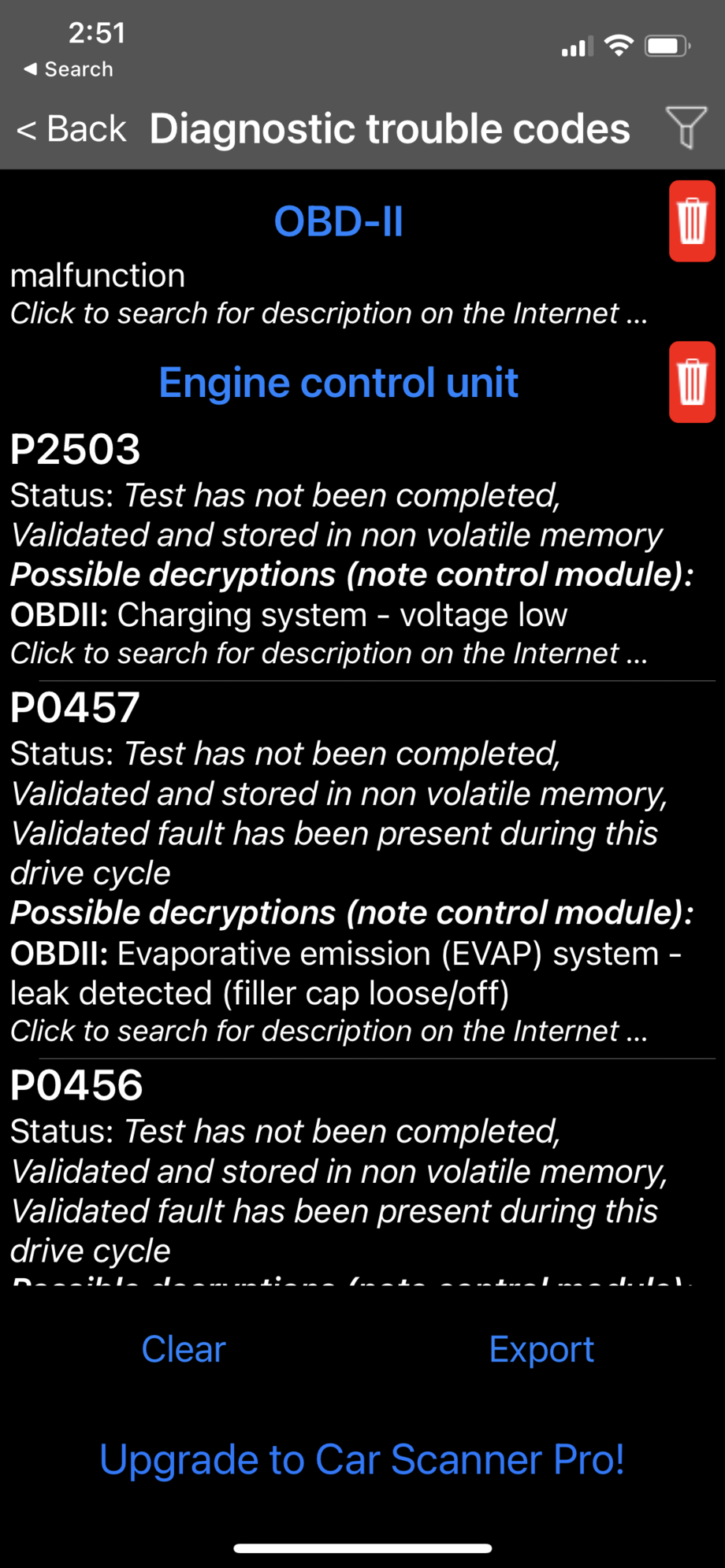Delete the OBD-II section codes
Image resolution: width=725 pixels, height=1568 pixels.
click(x=691, y=221)
